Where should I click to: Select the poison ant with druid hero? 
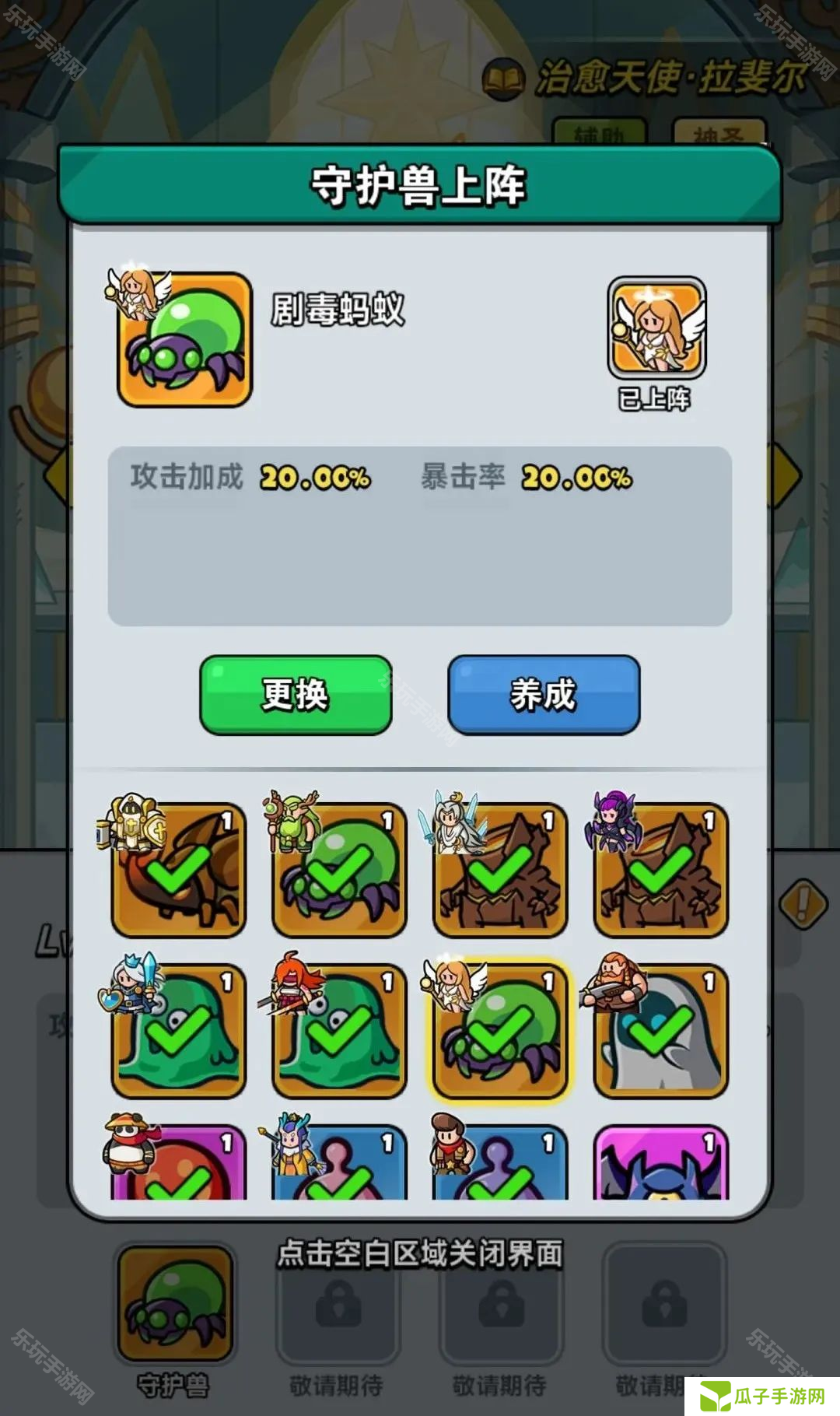[x=339, y=870]
